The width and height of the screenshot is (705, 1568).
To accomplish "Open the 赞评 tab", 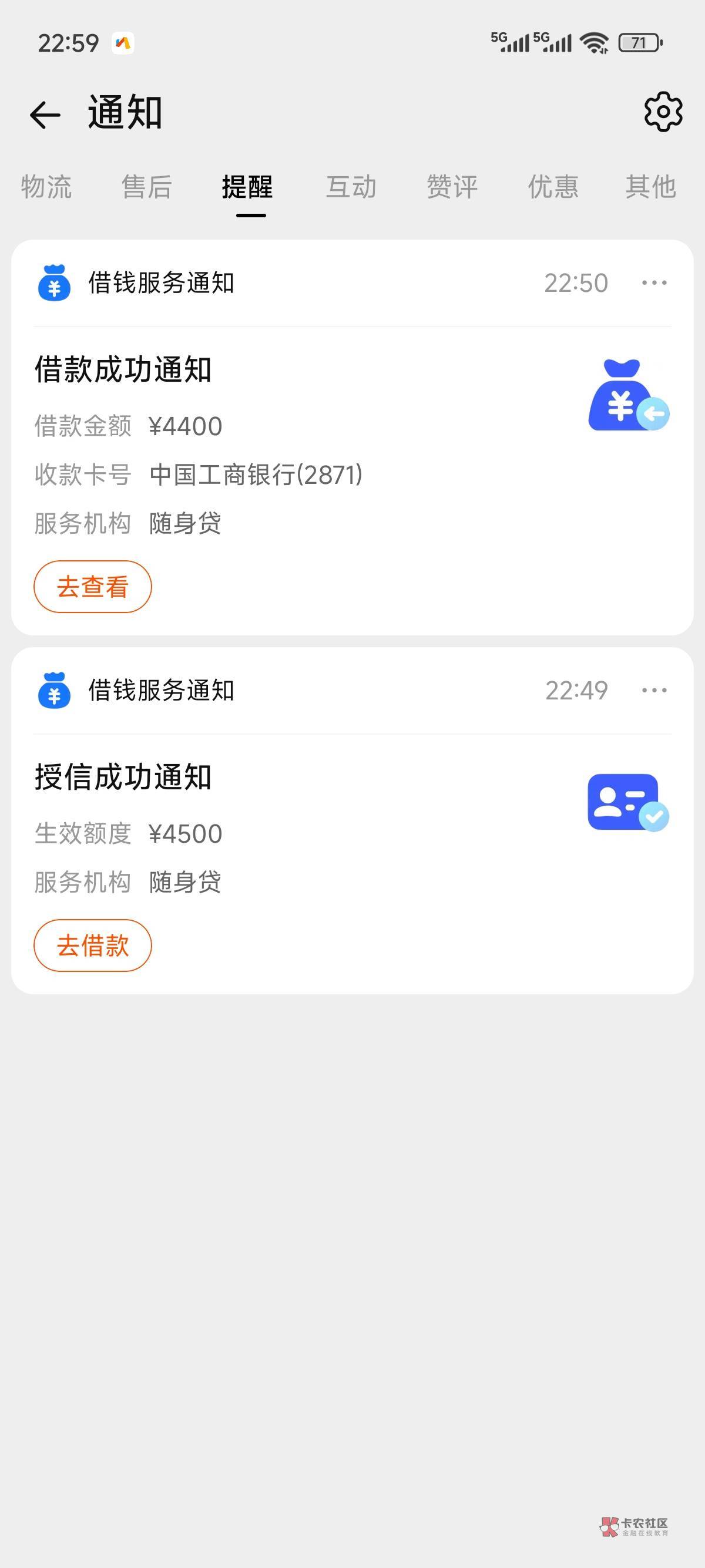I will tap(452, 186).
